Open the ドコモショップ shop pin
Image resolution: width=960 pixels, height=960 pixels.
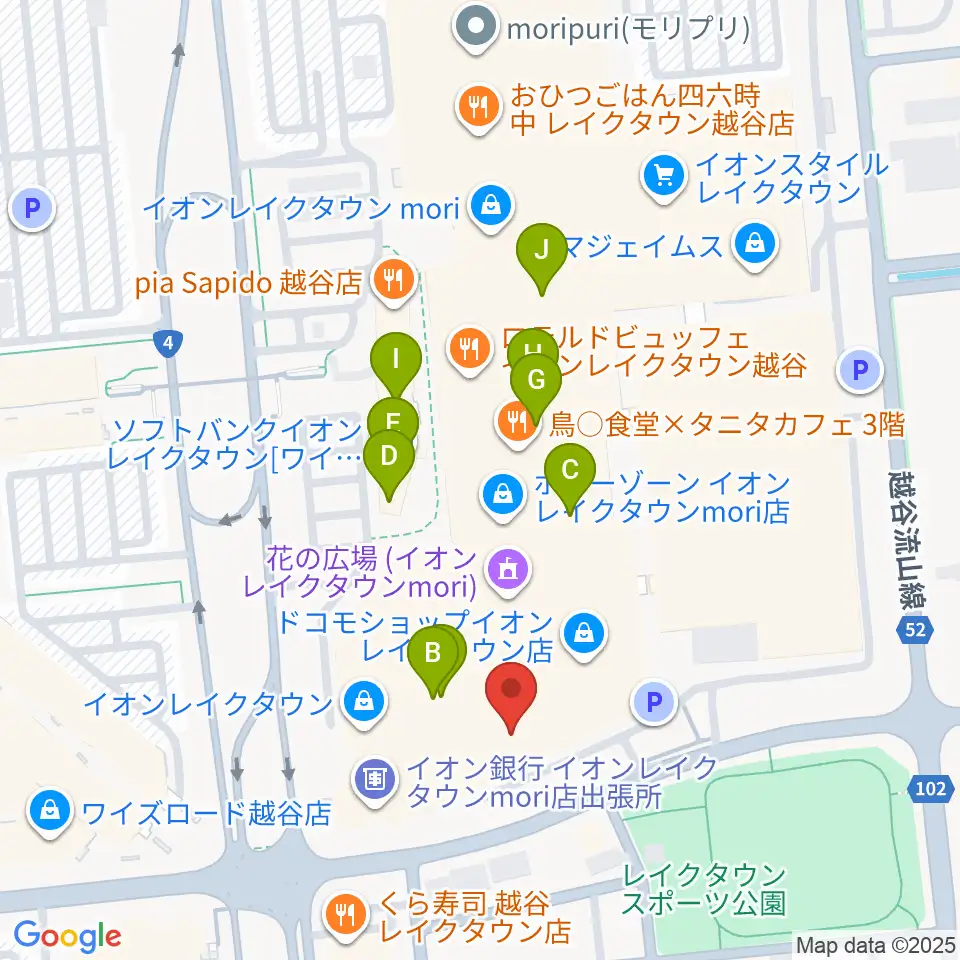click(584, 636)
